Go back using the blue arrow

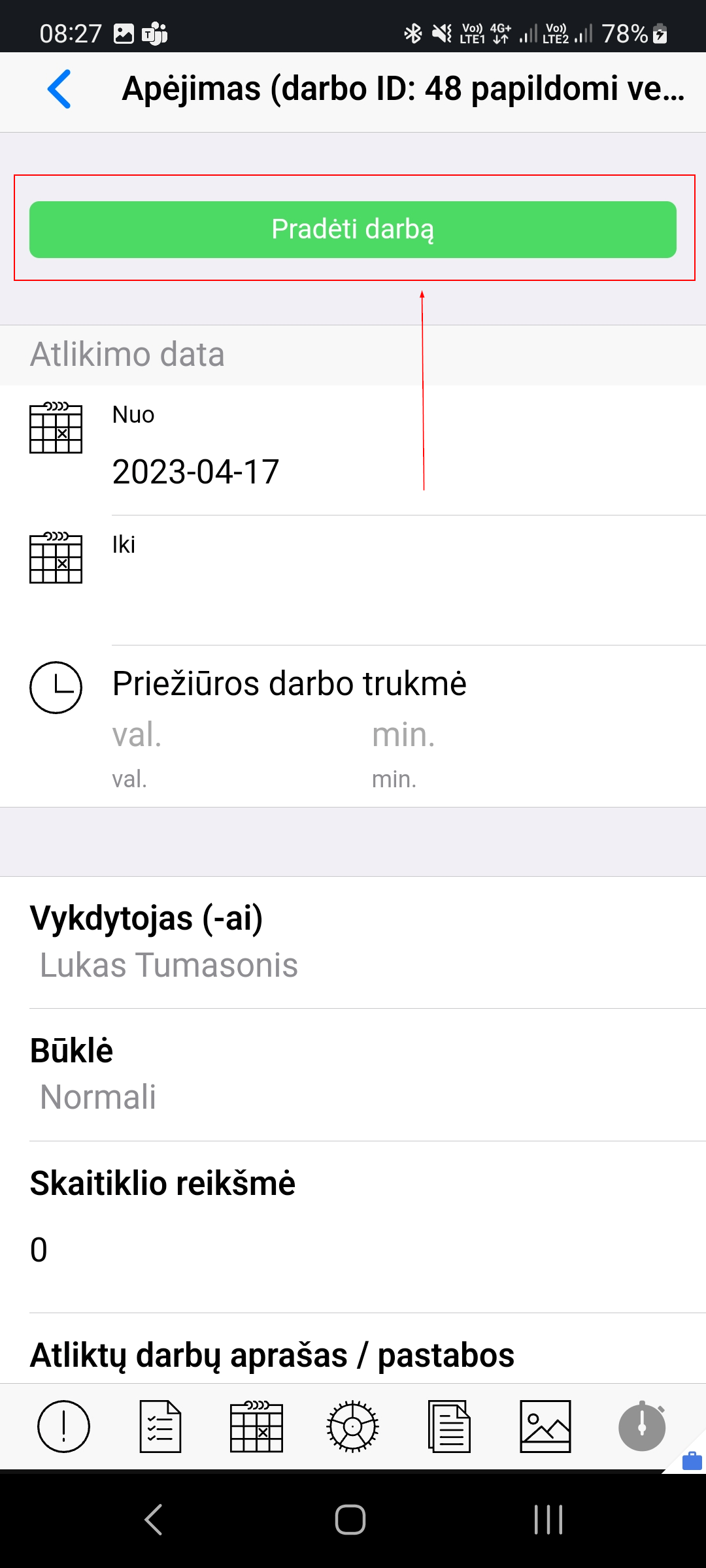click(x=59, y=89)
